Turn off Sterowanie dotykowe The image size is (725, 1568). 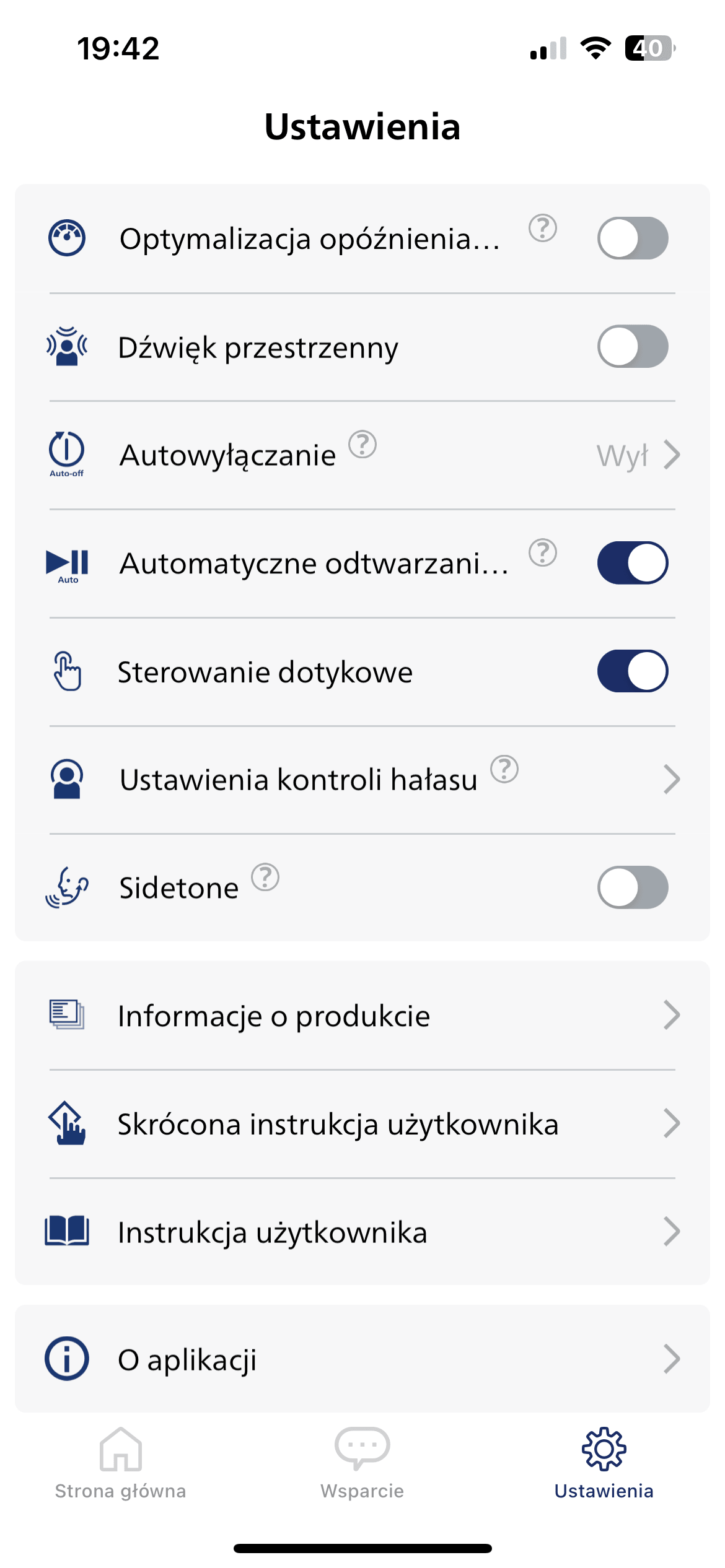pos(633,671)
